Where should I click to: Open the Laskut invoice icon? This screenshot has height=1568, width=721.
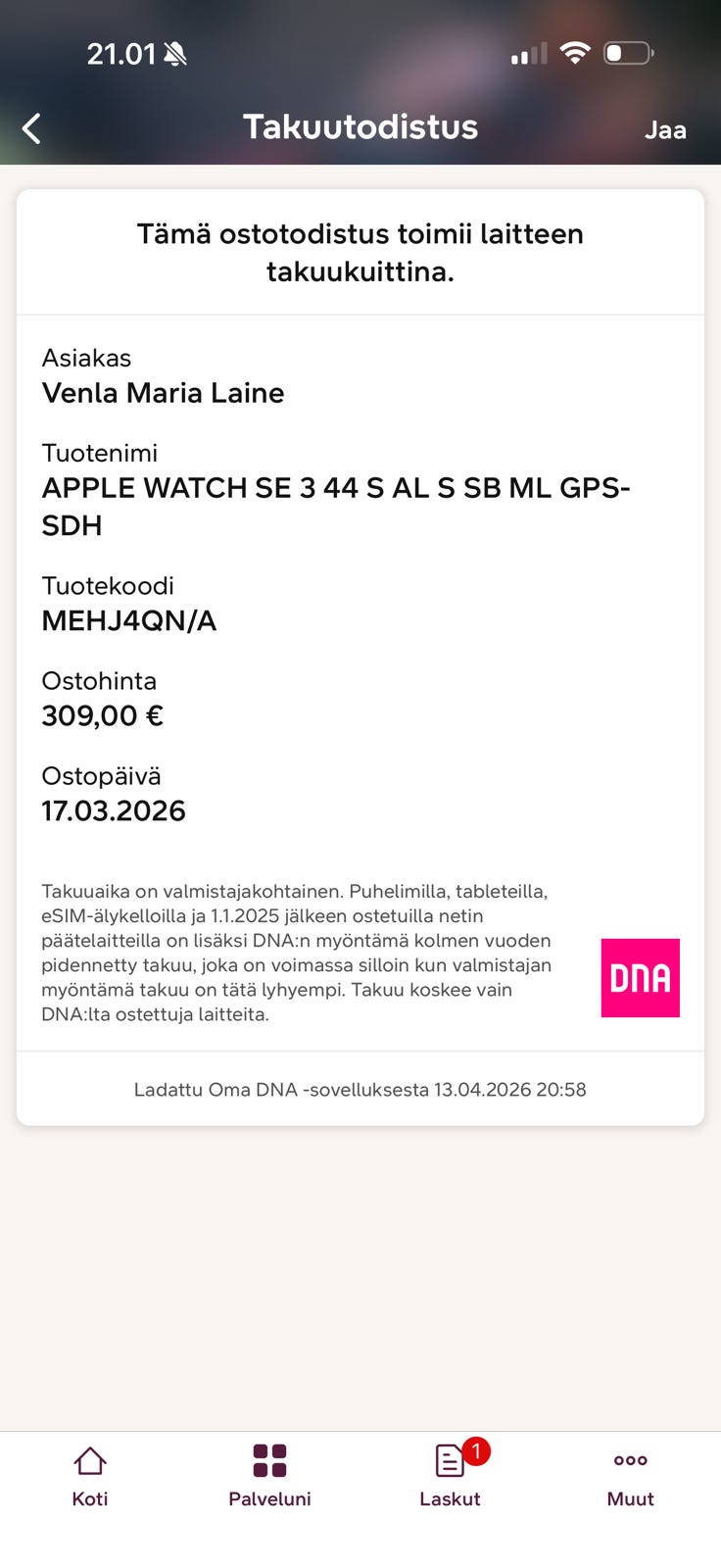coord(449,1460)
